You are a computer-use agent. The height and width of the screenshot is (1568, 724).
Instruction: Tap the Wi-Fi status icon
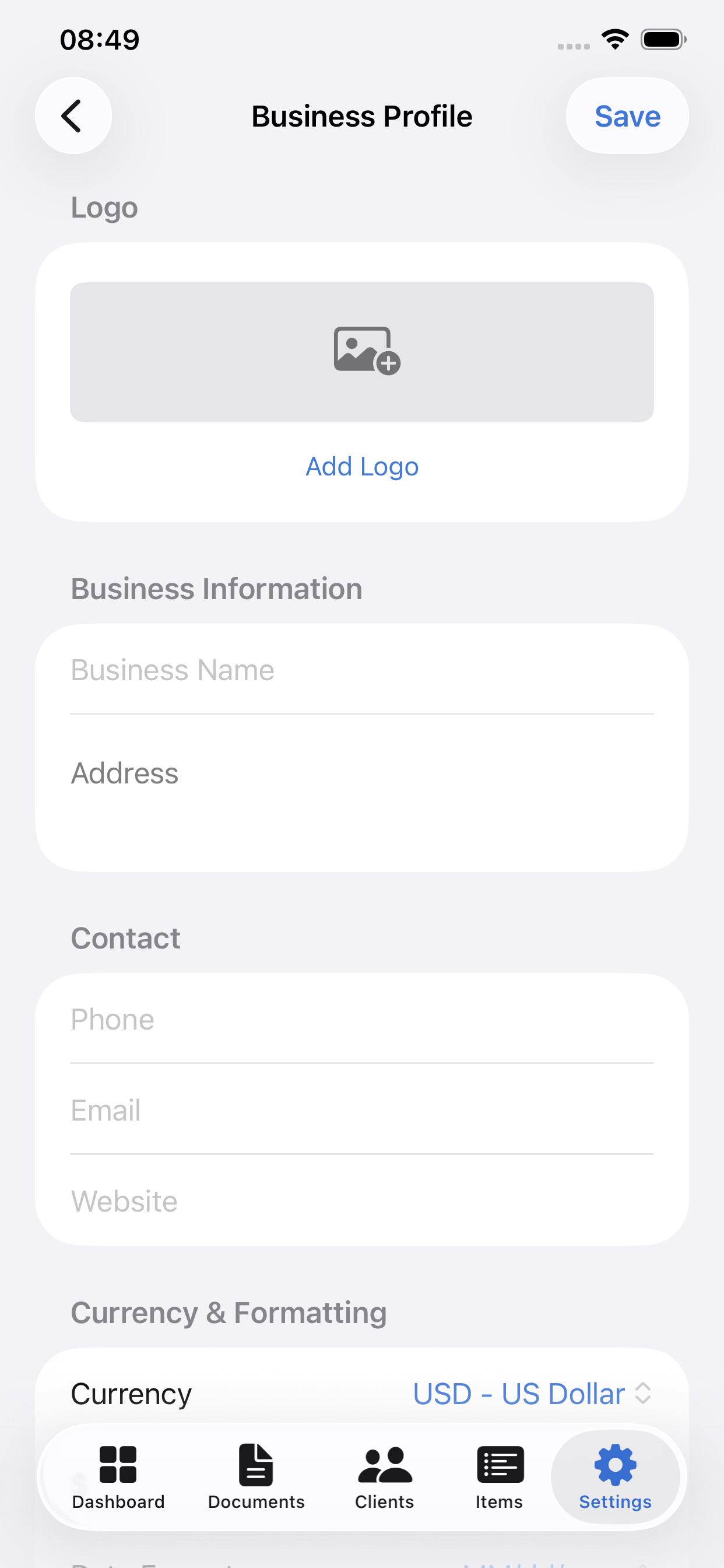[614, 38]
